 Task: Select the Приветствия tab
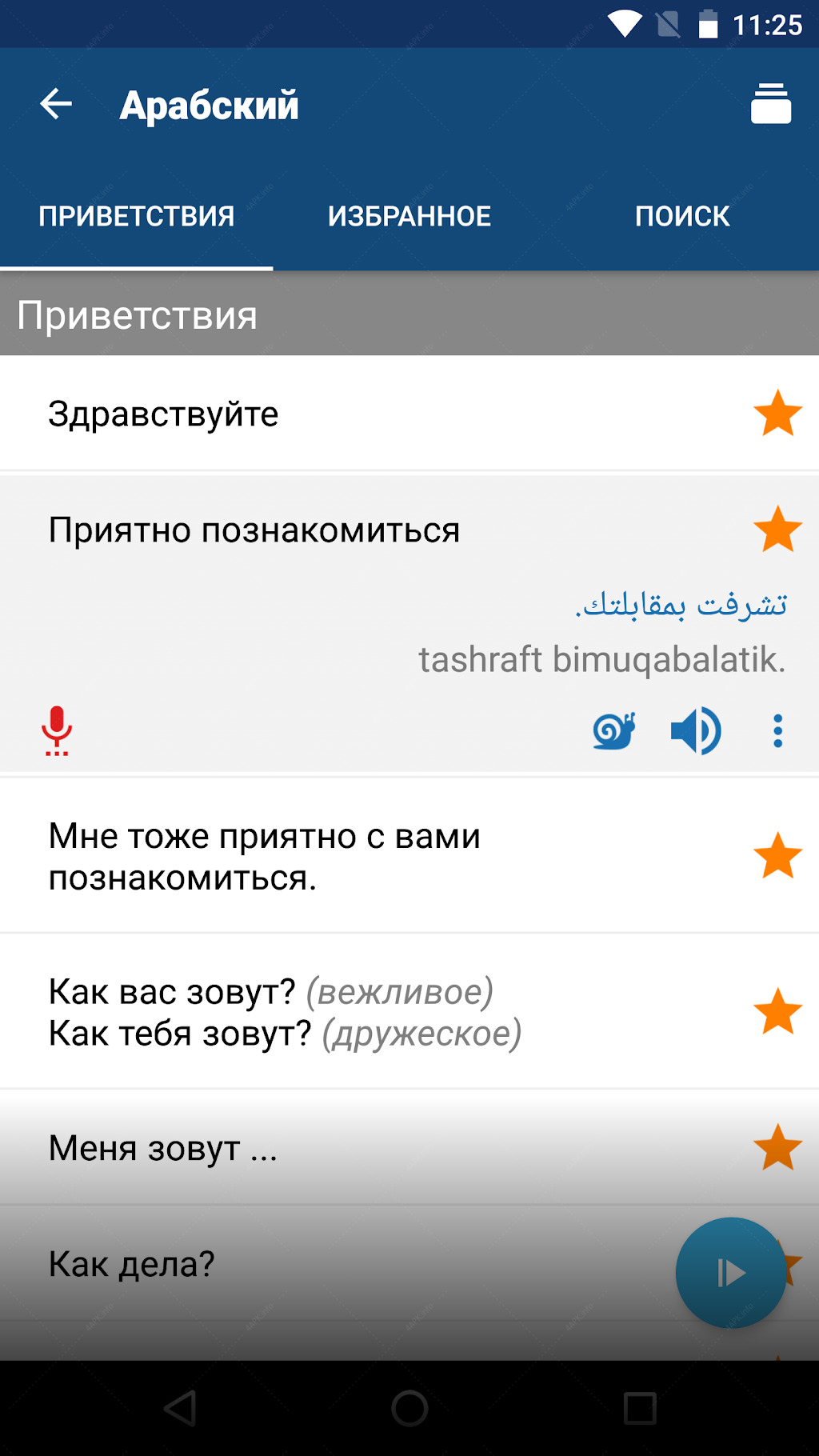click(137, 216)
